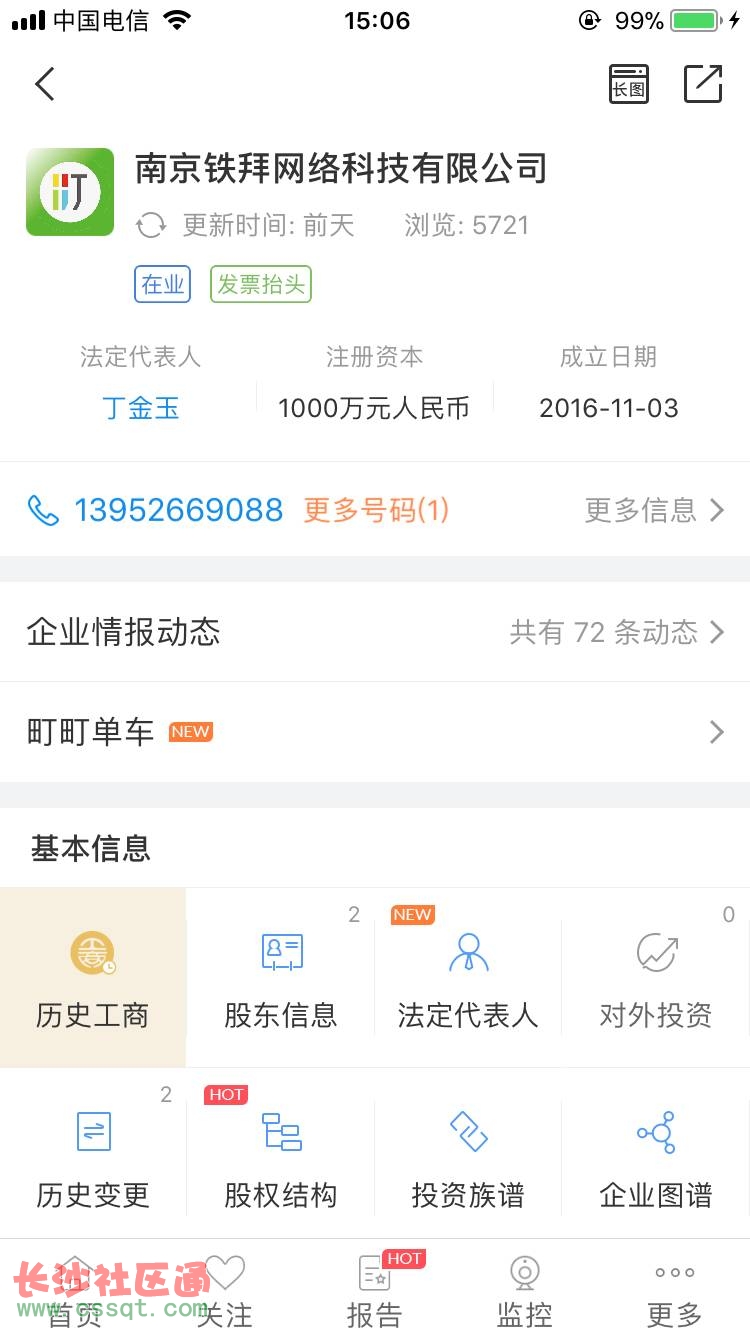Open 历史变更
750x1334 pixels.
click(93, 1156)
